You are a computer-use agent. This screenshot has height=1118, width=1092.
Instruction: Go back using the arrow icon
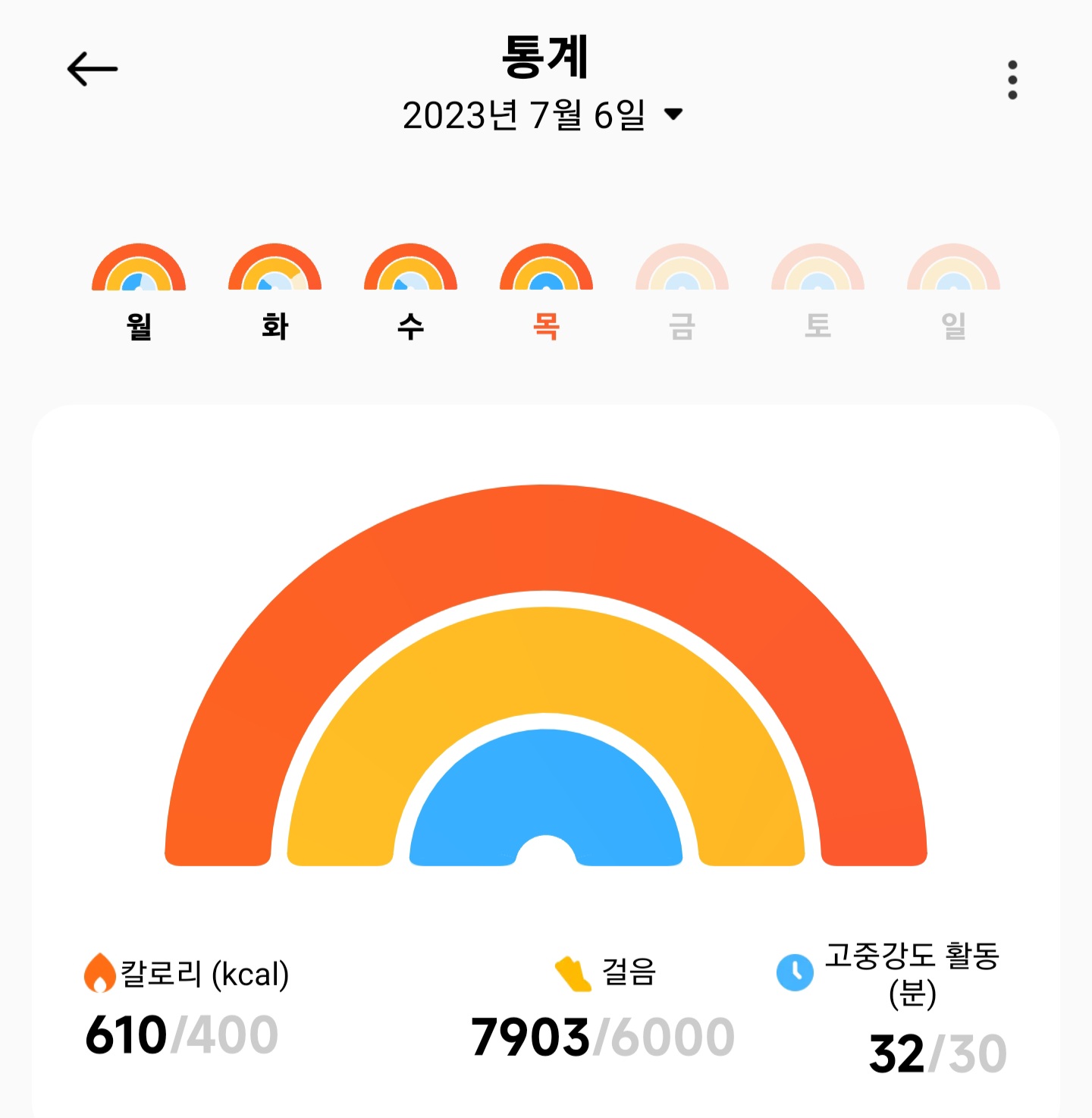pyautogui.click(x=93, y=69)
